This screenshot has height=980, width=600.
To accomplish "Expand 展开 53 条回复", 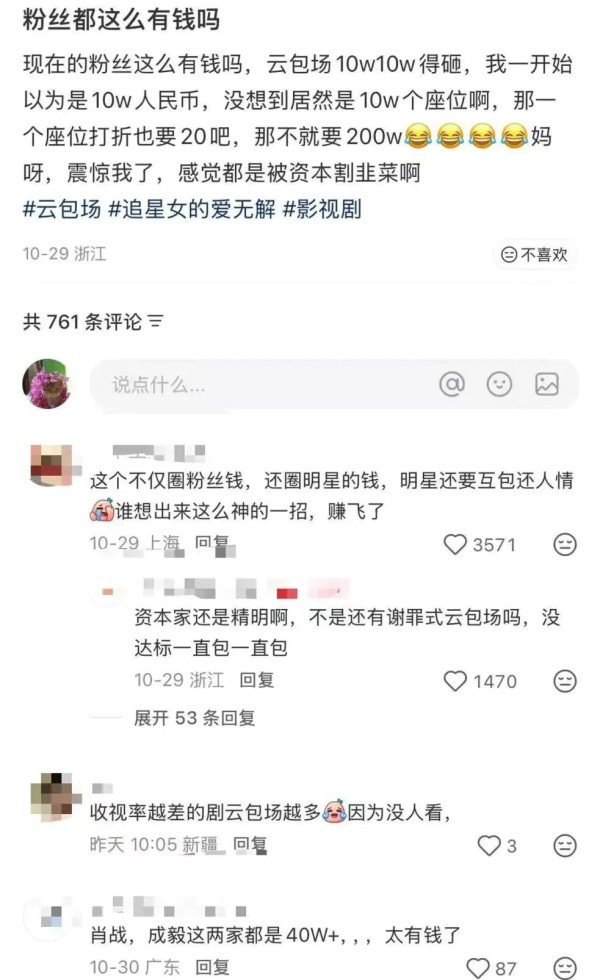I will pyautogui.click(x=194, y=717).
